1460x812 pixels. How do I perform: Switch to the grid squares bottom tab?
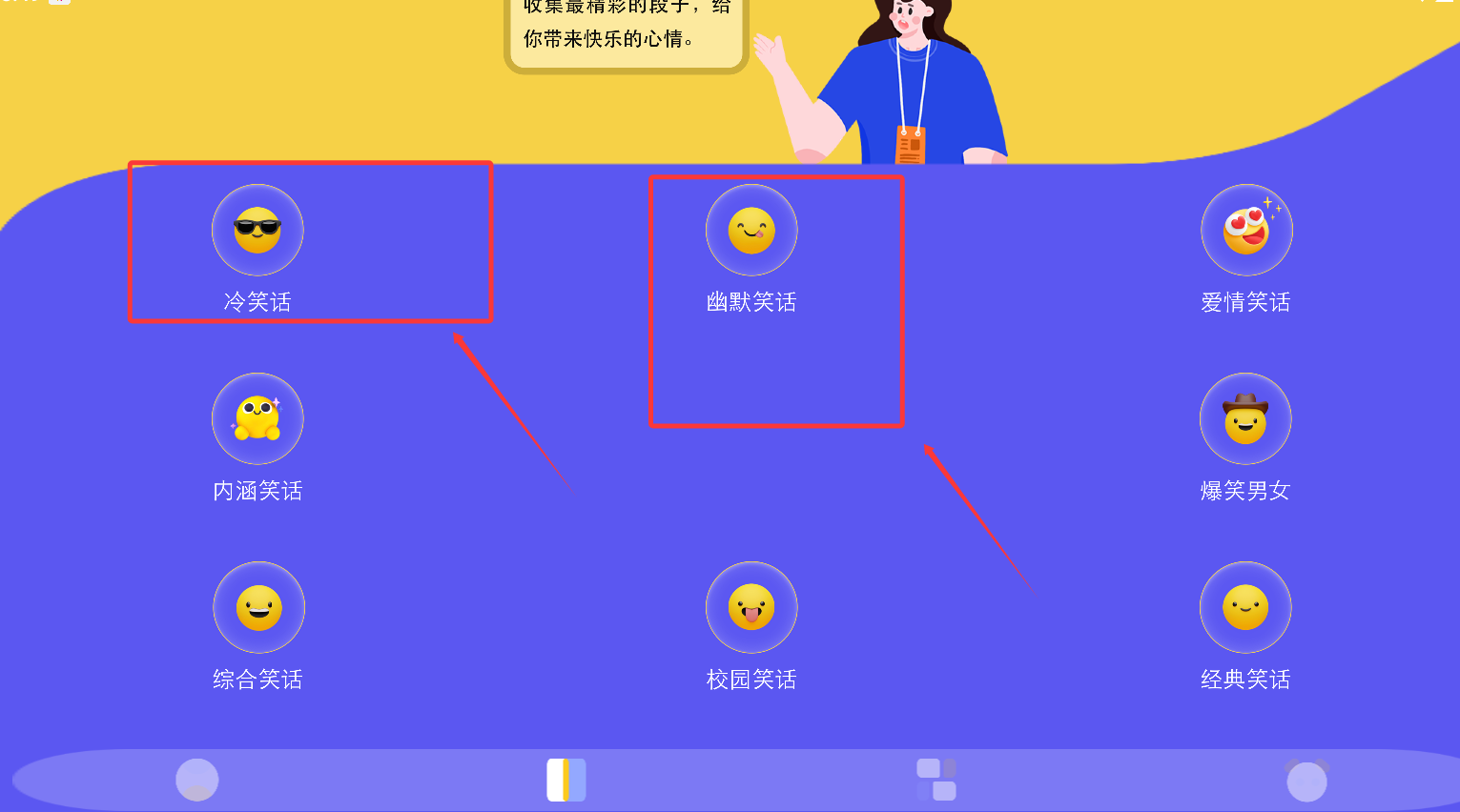(936, 780)
